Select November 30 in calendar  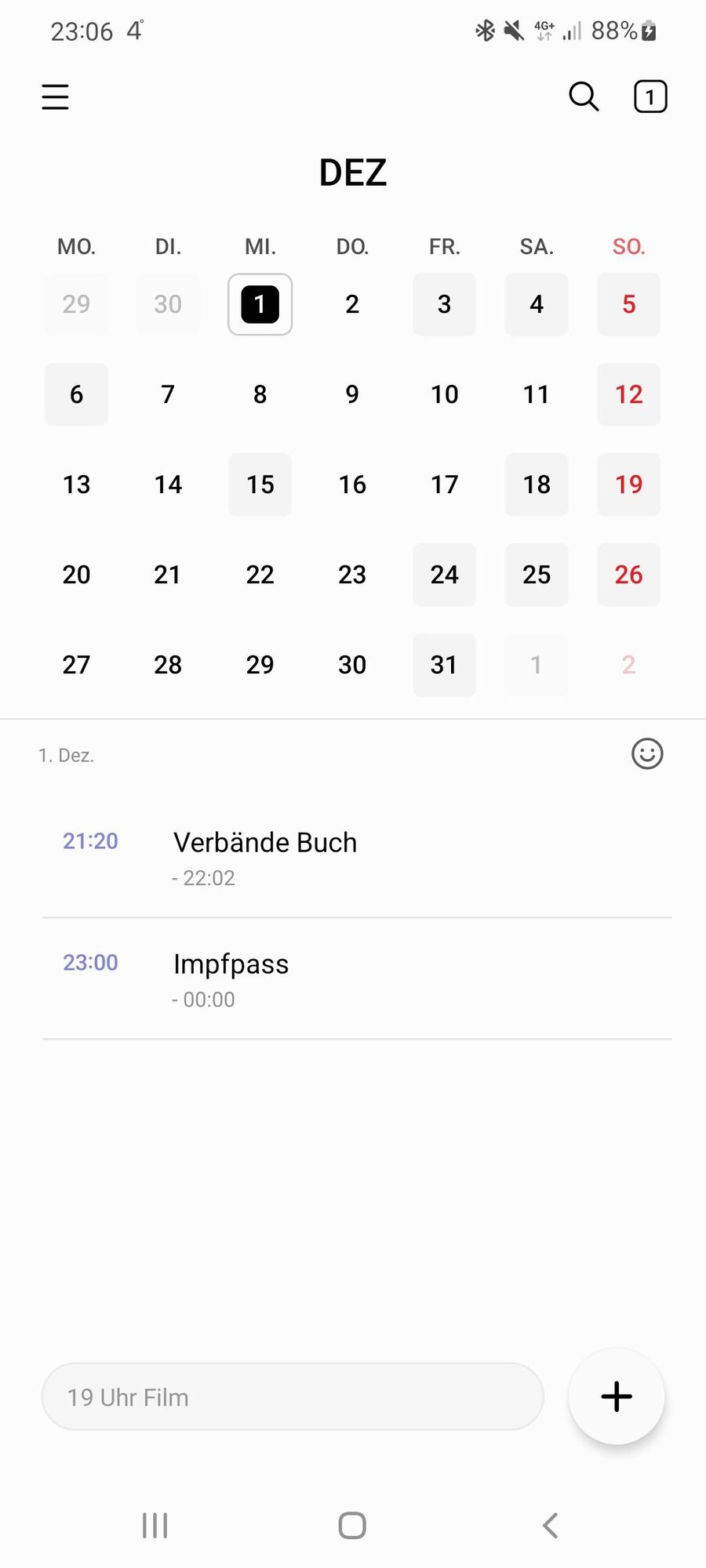pos(168,304)
